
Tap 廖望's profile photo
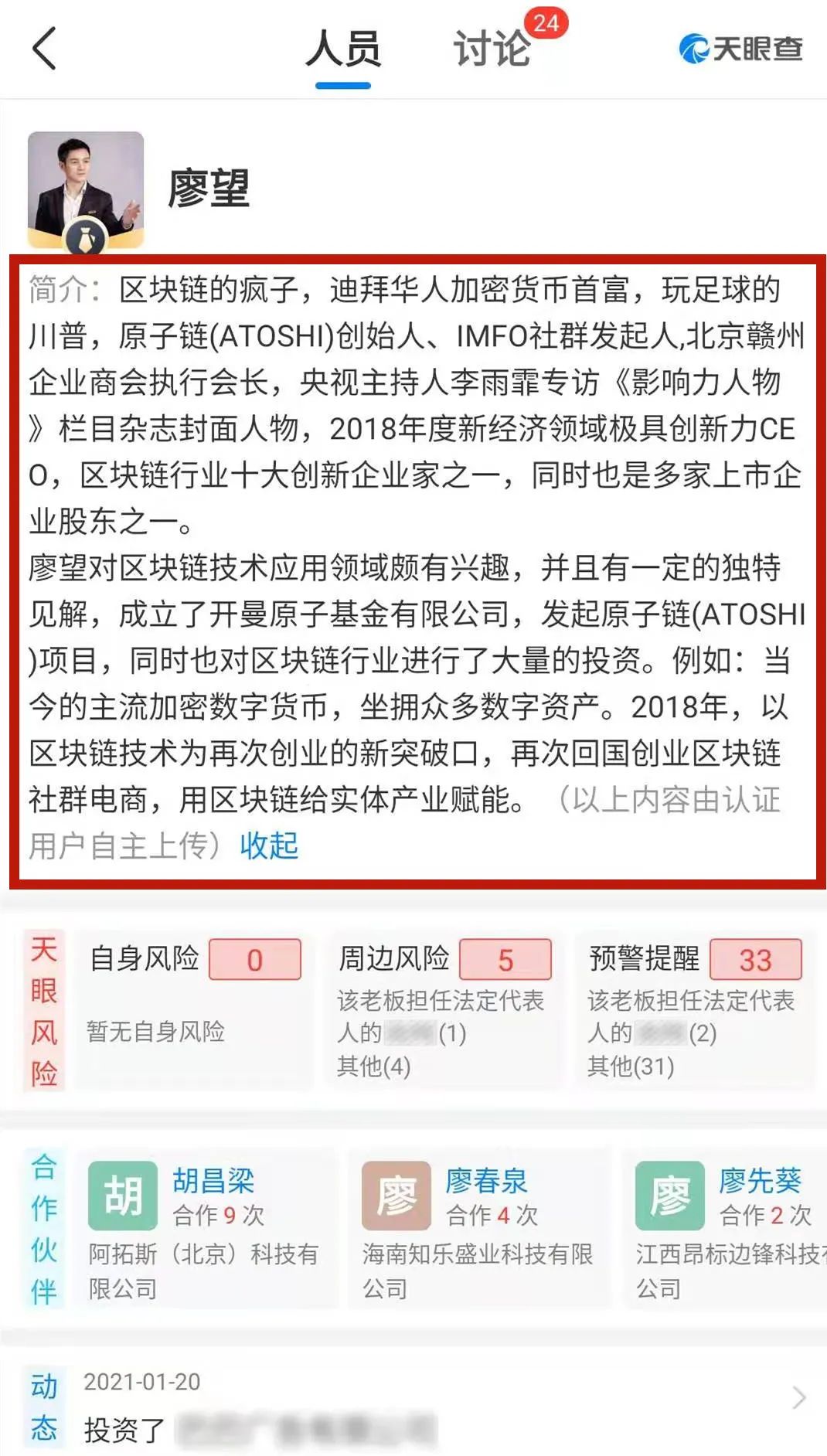click(x=87, y=189)
